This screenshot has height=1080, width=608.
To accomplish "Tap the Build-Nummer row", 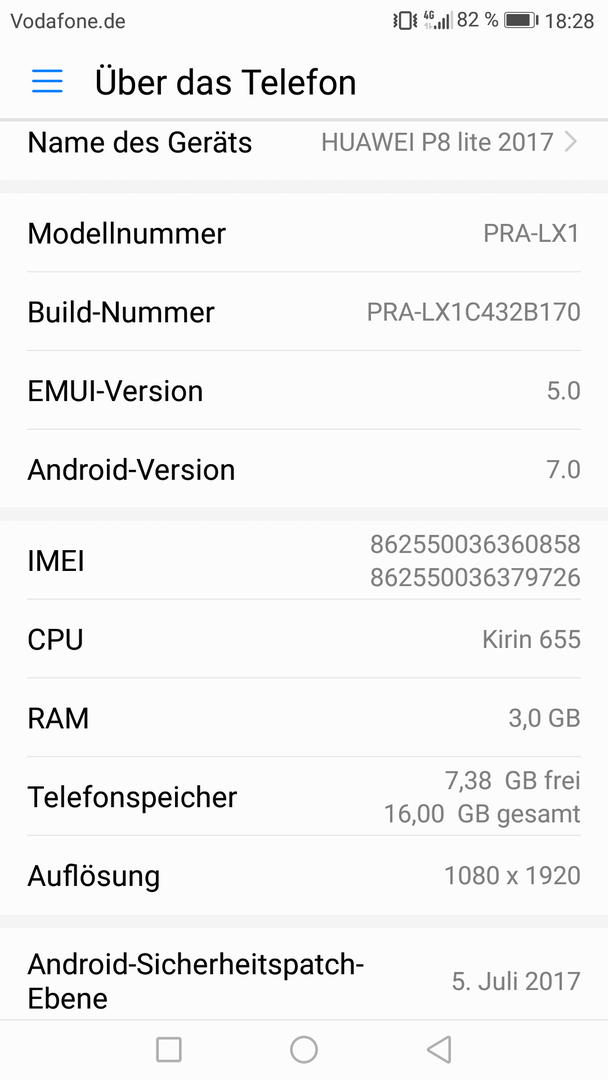I will (x=304, y=312).
